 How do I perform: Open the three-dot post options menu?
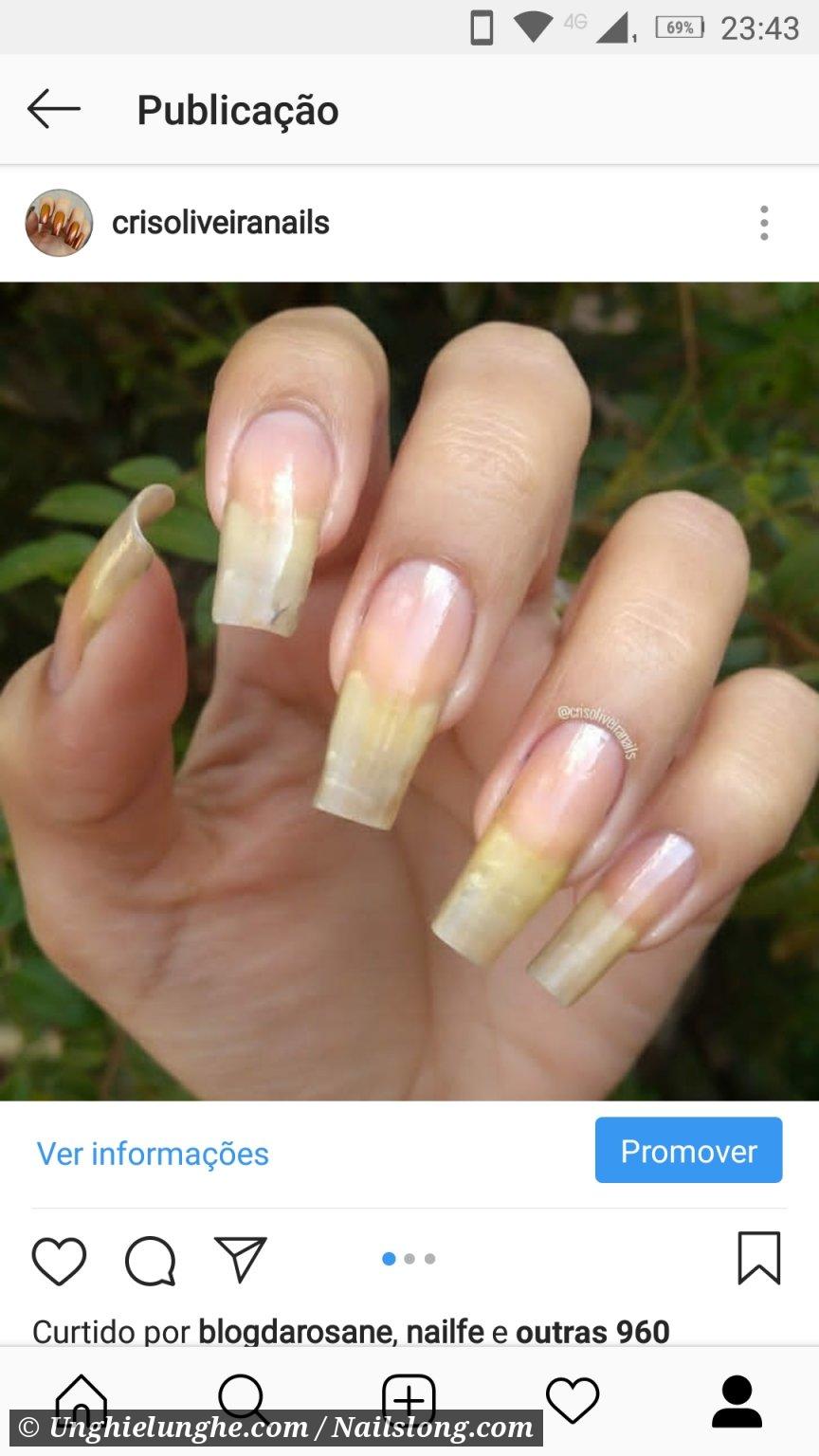(764, 223)
